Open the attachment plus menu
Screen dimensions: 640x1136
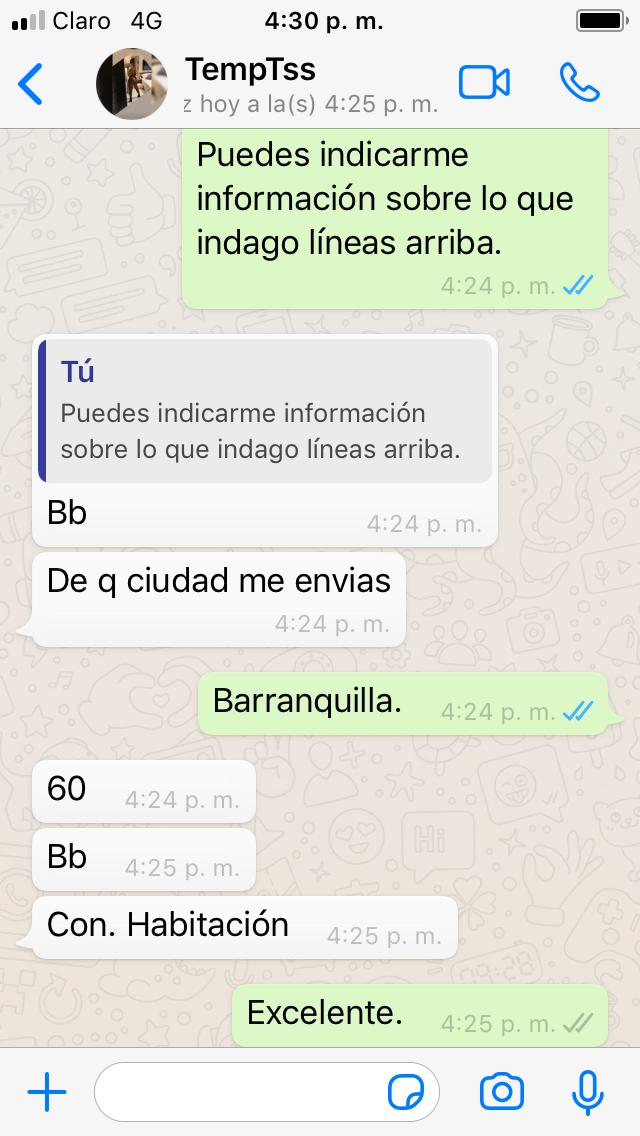46,1092
